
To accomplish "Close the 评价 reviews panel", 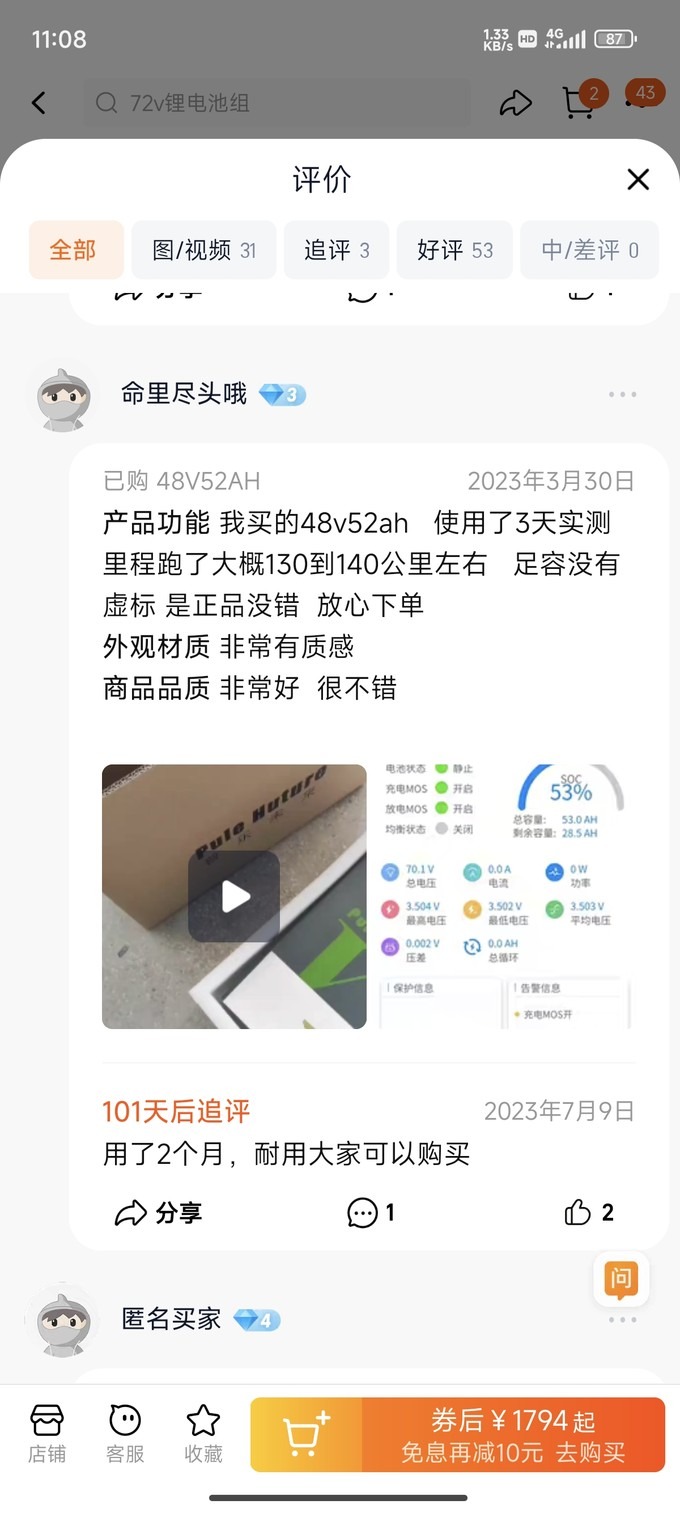I will [637, 180].
